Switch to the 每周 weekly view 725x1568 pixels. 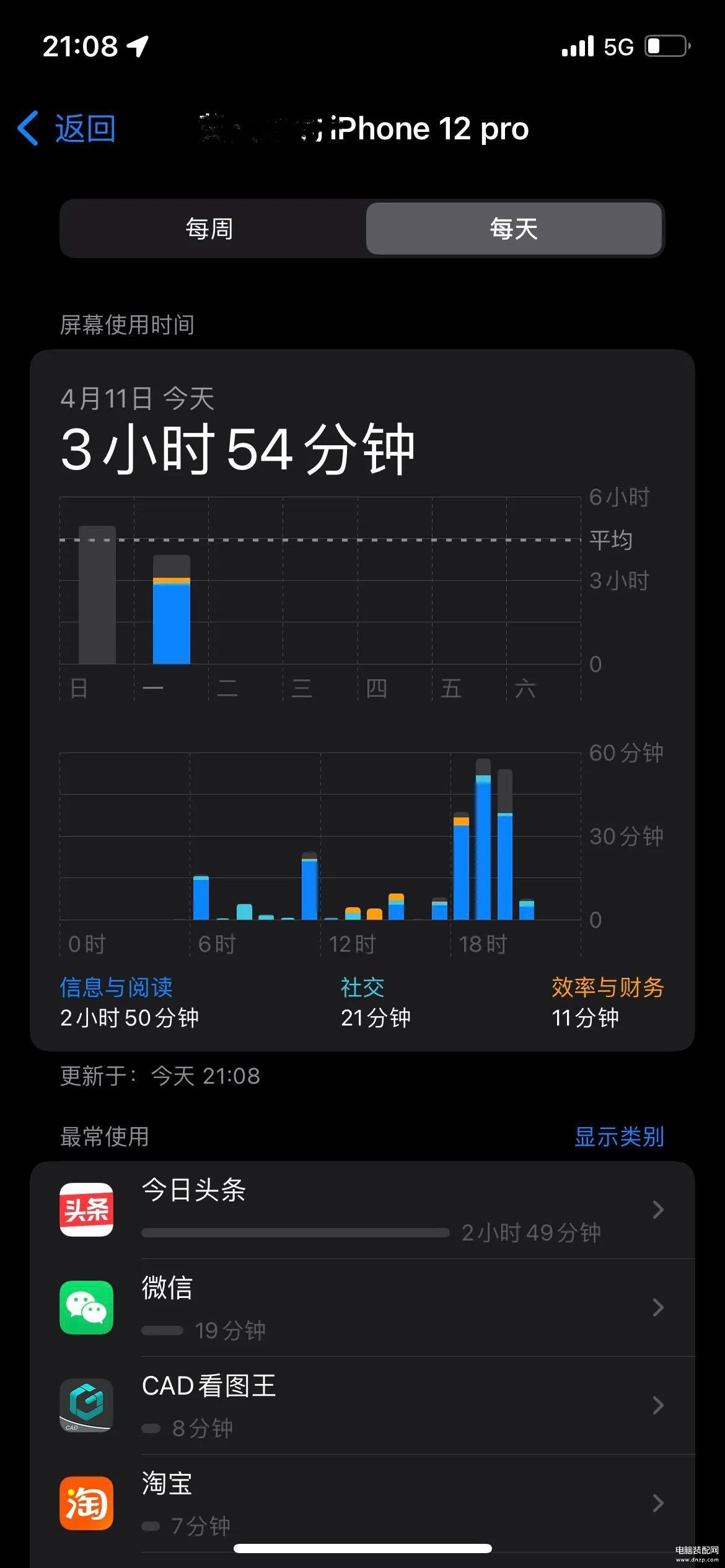(209, 229)
